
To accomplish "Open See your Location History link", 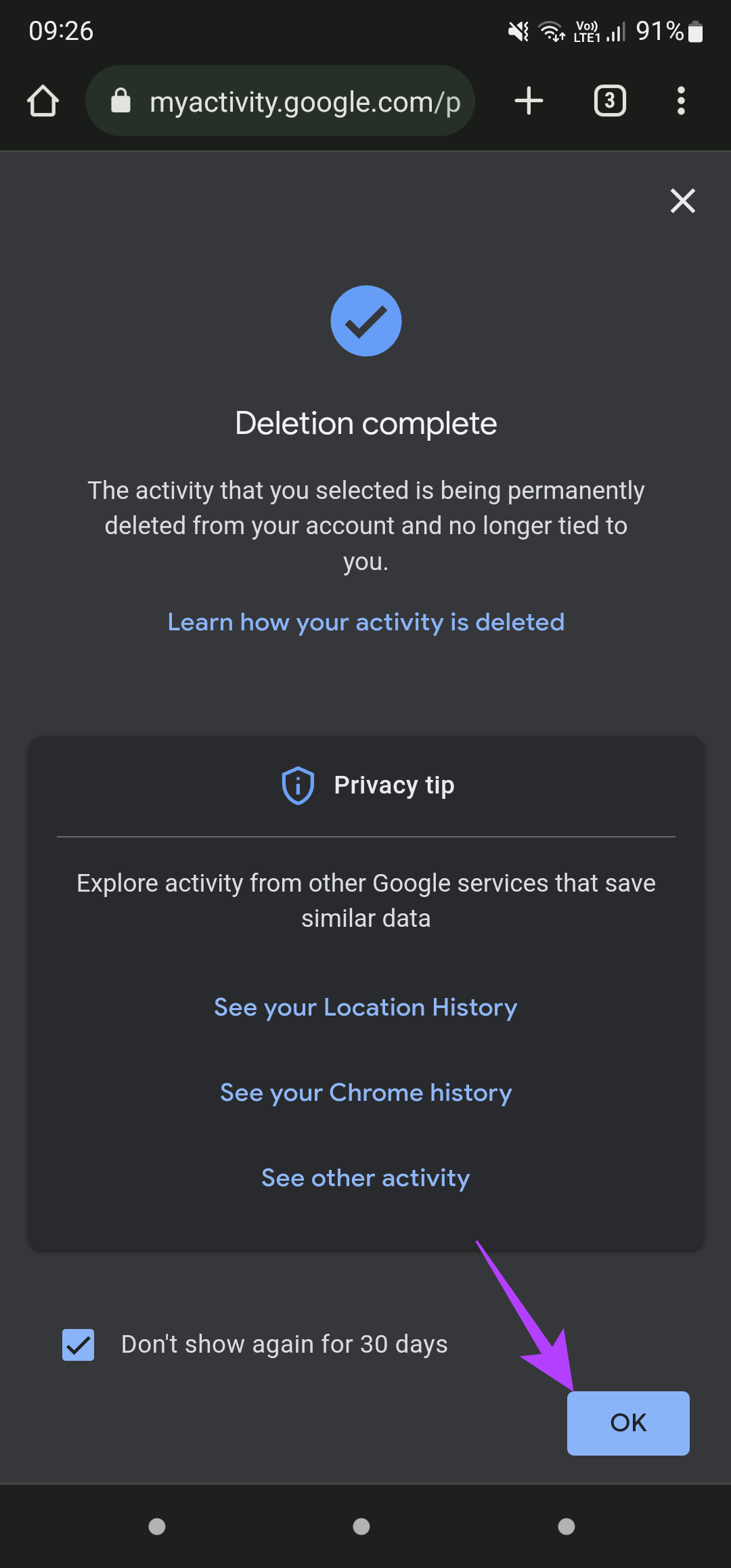I will 365,1007.
